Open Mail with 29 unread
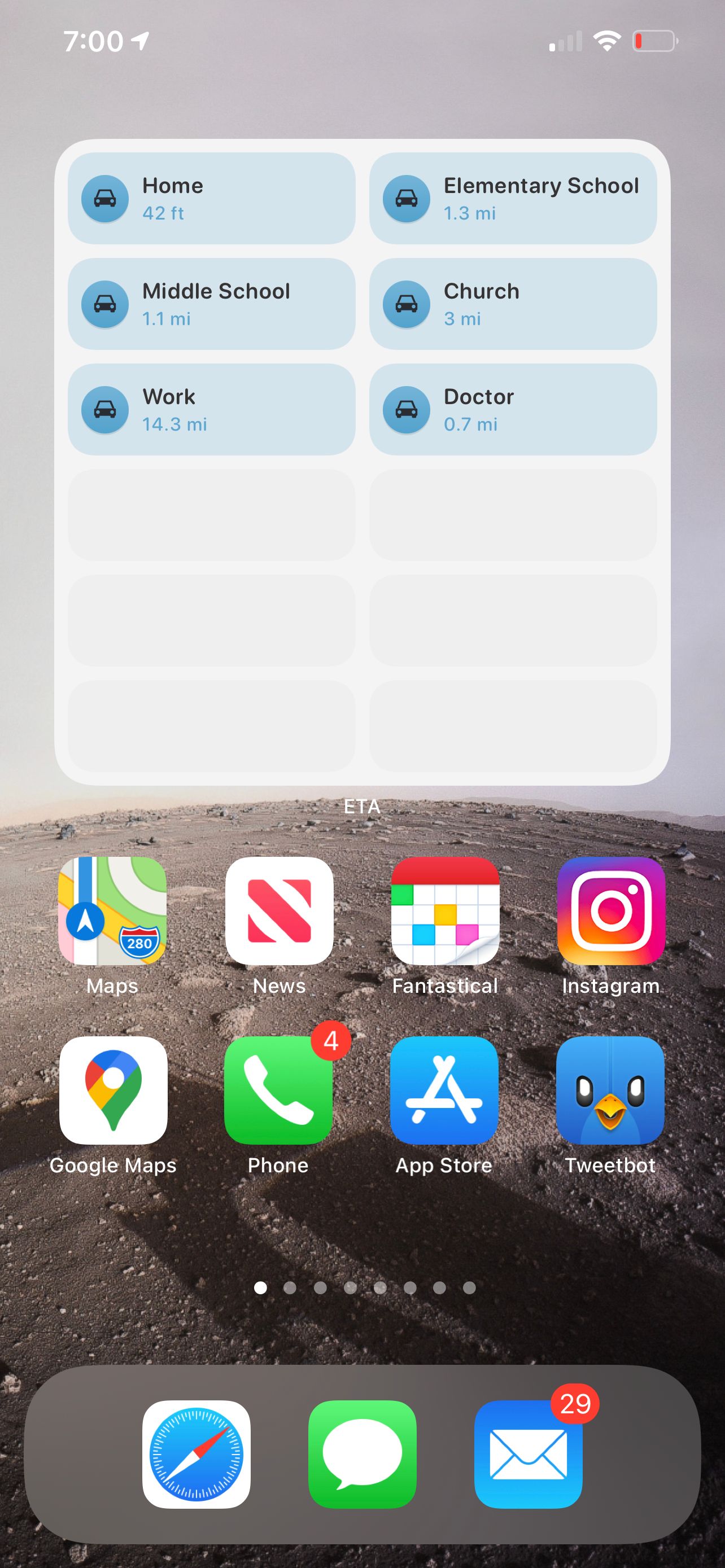This screenshot has width=725, height=1568. (x=528, y=1454)
